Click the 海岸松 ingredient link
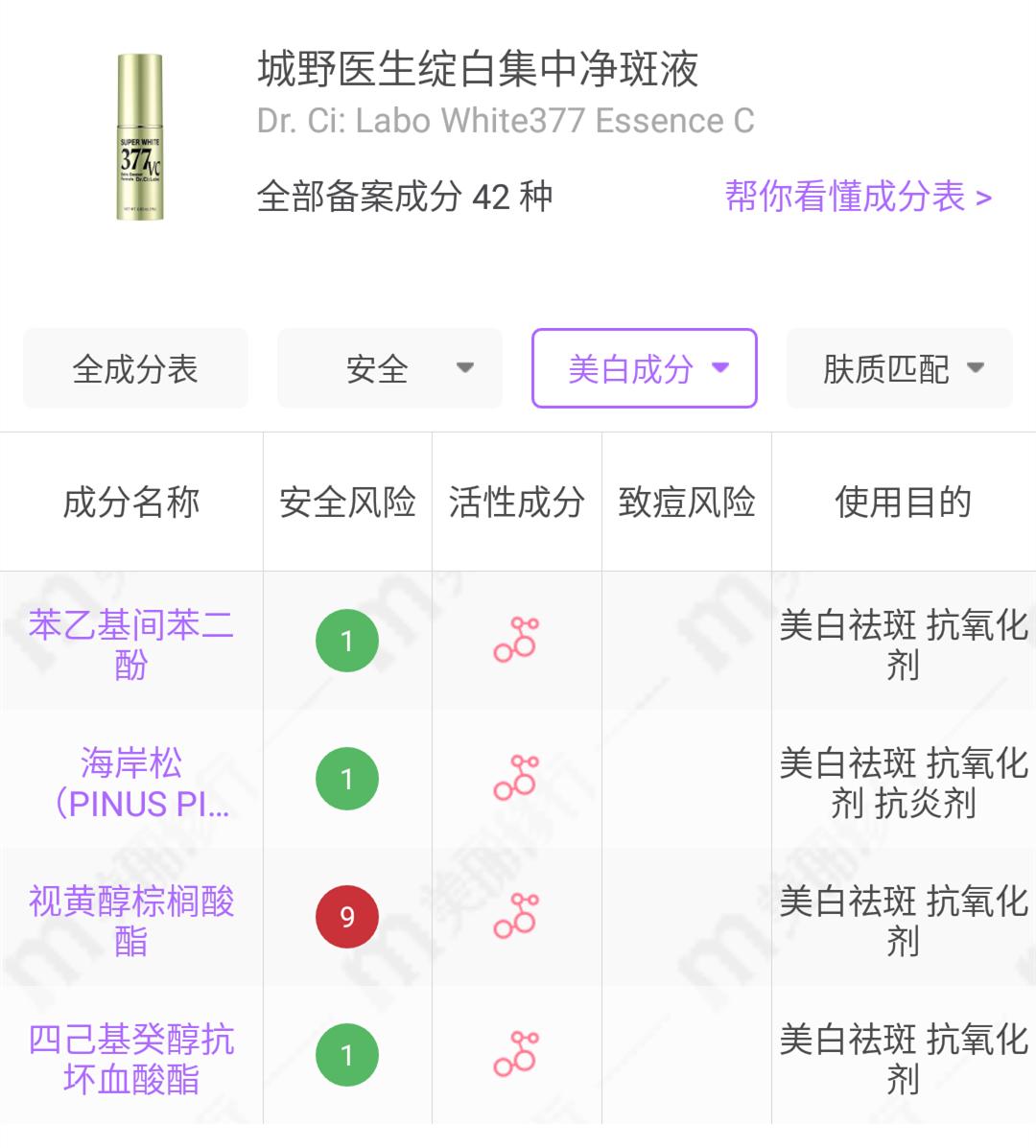This screenshot has width=1036, height=1148. (x=131, y=779)
